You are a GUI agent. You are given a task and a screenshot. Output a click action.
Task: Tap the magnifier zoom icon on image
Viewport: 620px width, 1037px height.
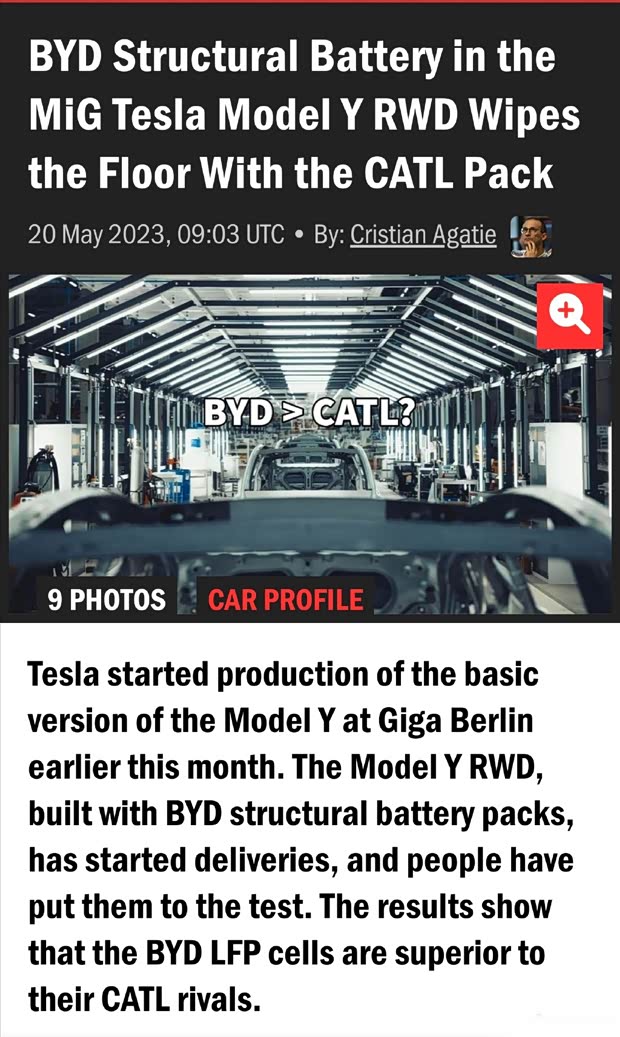(569, 315)
